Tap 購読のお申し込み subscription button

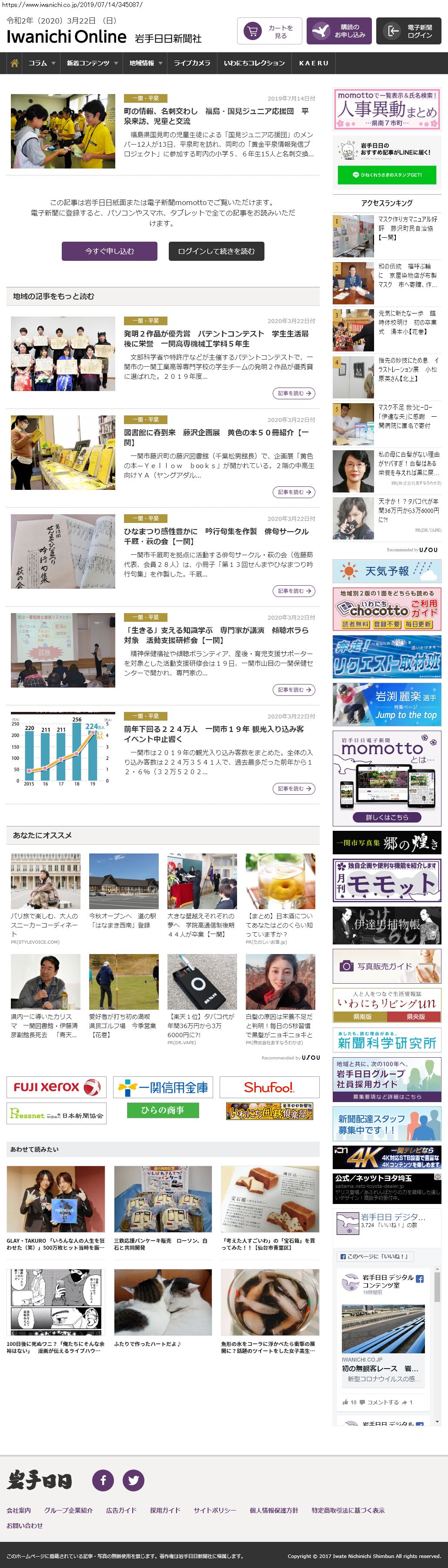click(338, 31)
